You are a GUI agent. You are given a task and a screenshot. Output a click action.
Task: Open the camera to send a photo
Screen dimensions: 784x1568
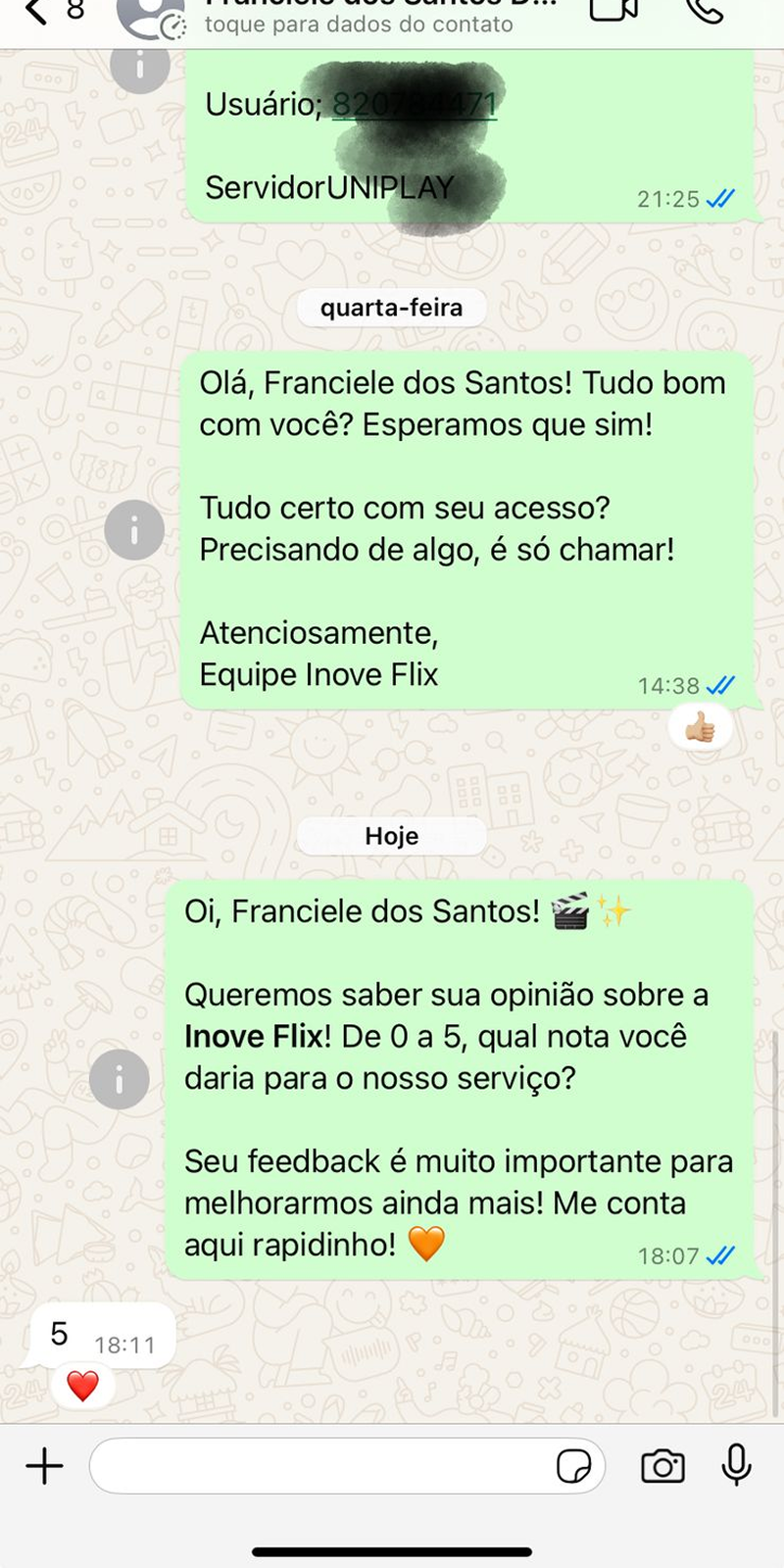click(662, 1466)
